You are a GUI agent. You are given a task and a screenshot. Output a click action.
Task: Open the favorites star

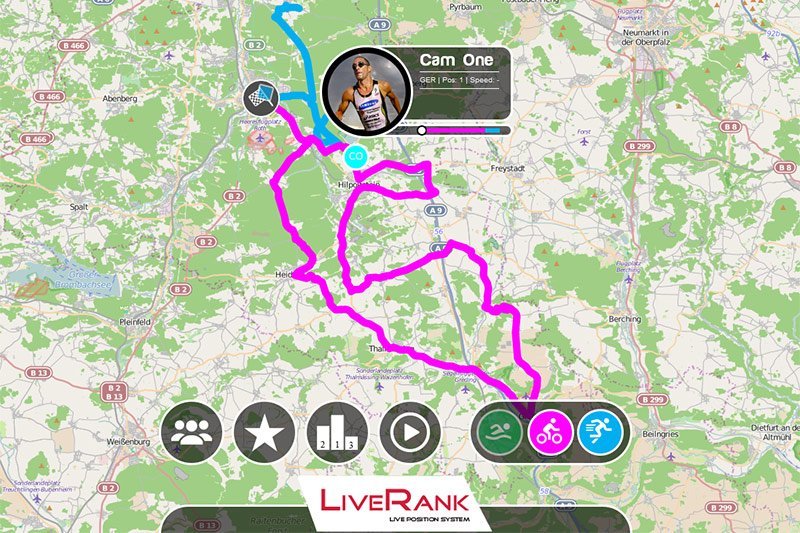(x=264, y=432)
